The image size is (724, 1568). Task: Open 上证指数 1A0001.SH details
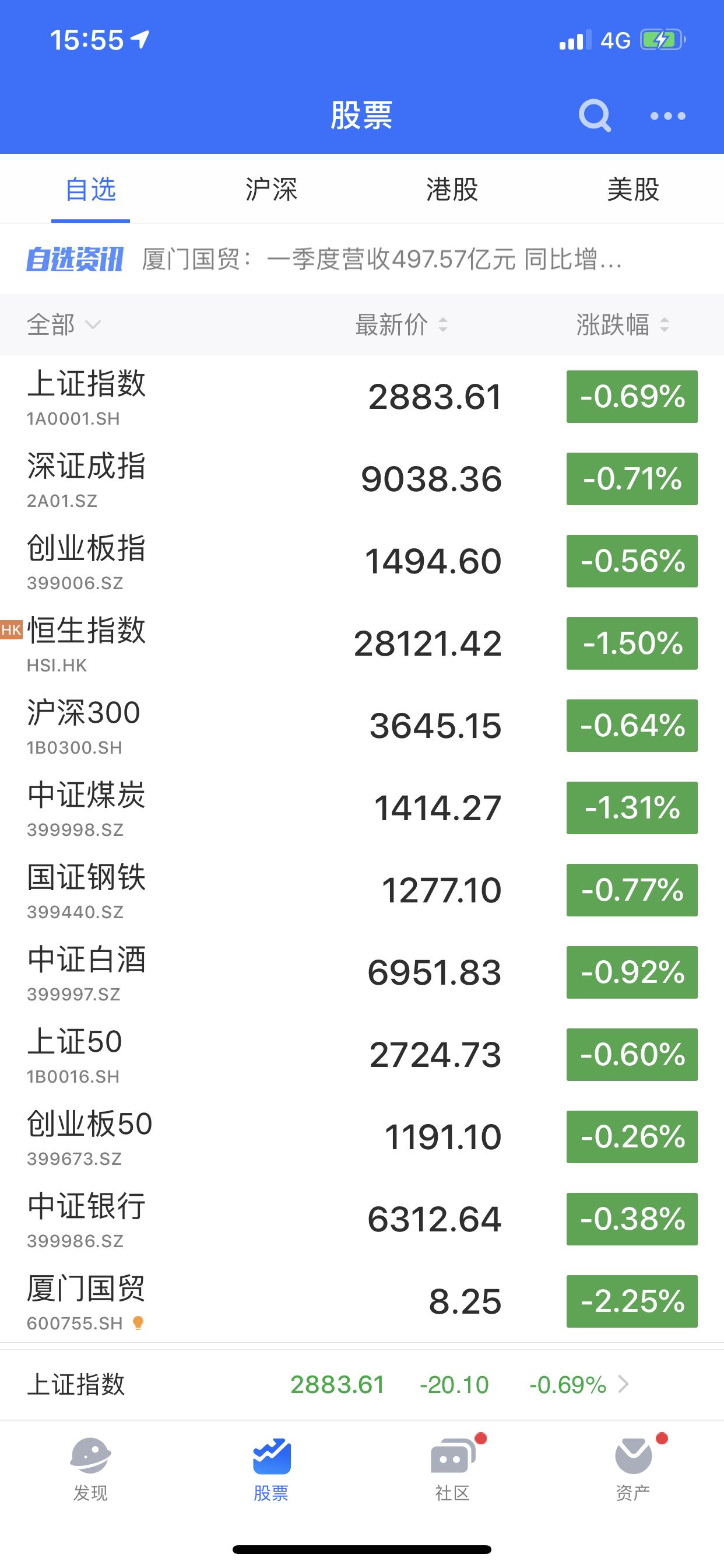[x=243, y=397]
